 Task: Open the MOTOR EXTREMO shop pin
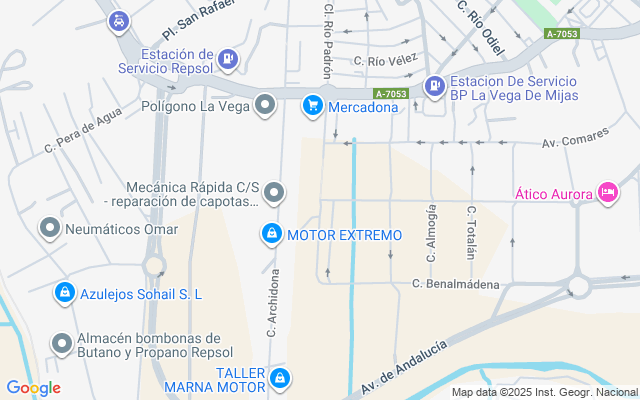271,235
